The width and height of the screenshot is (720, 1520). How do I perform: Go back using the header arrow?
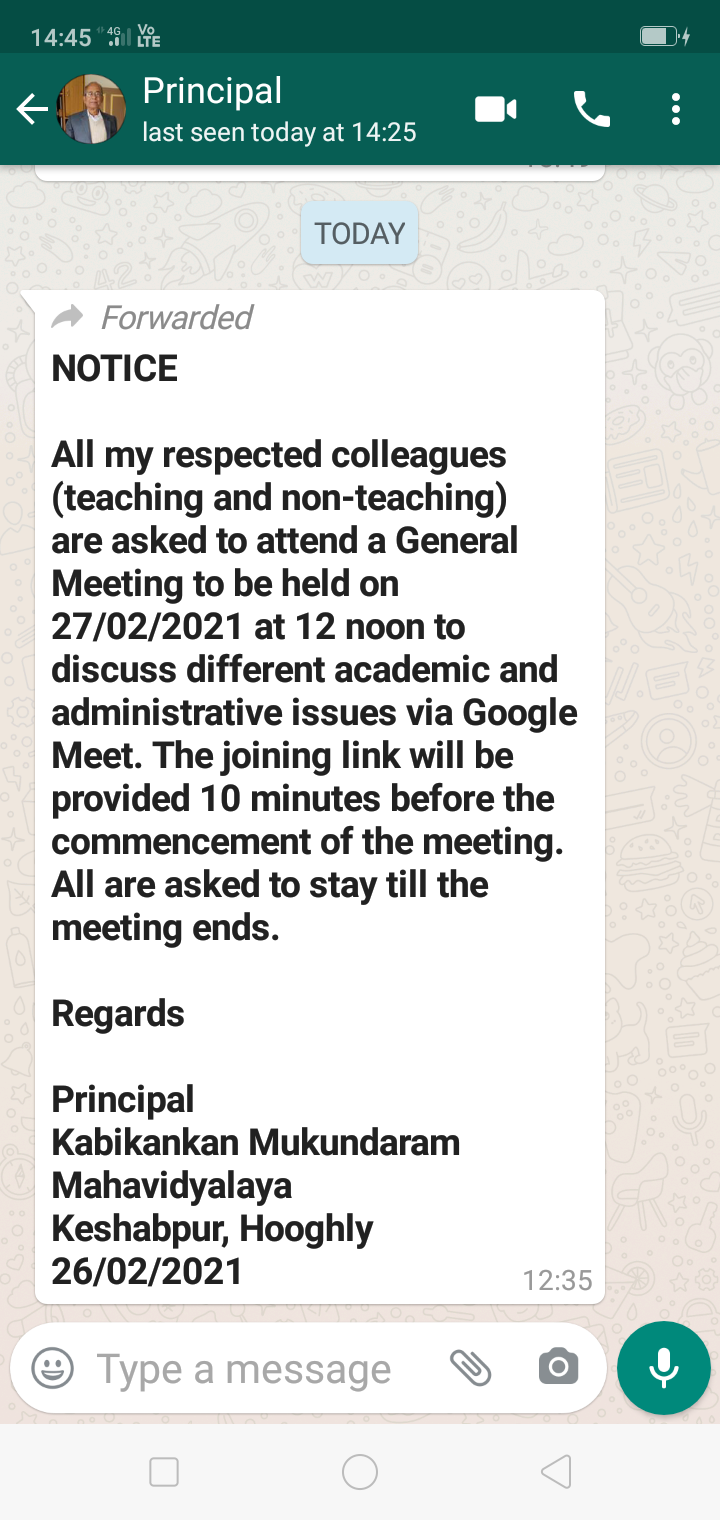coord(32,109)
